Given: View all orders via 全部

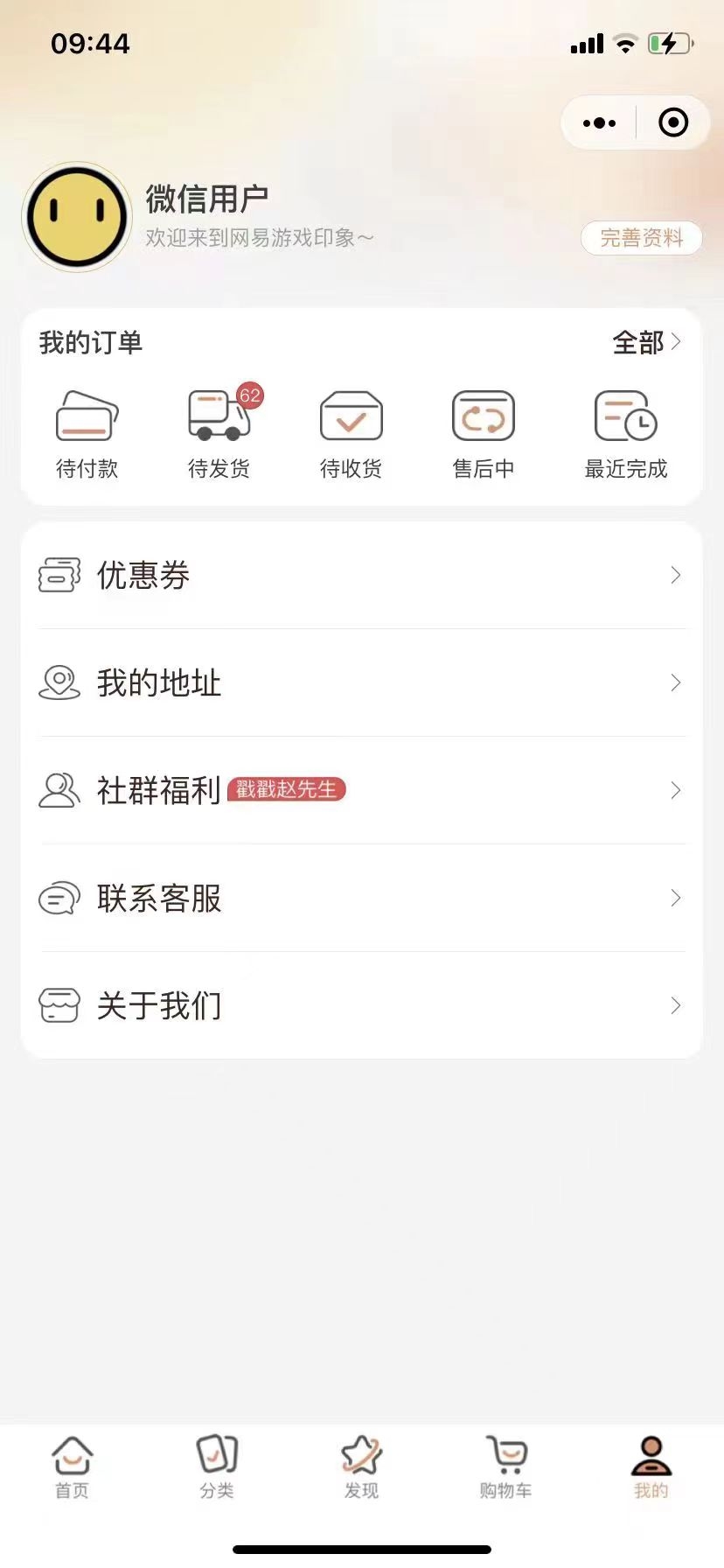Looking at the screenshot, I should point(645,342).
